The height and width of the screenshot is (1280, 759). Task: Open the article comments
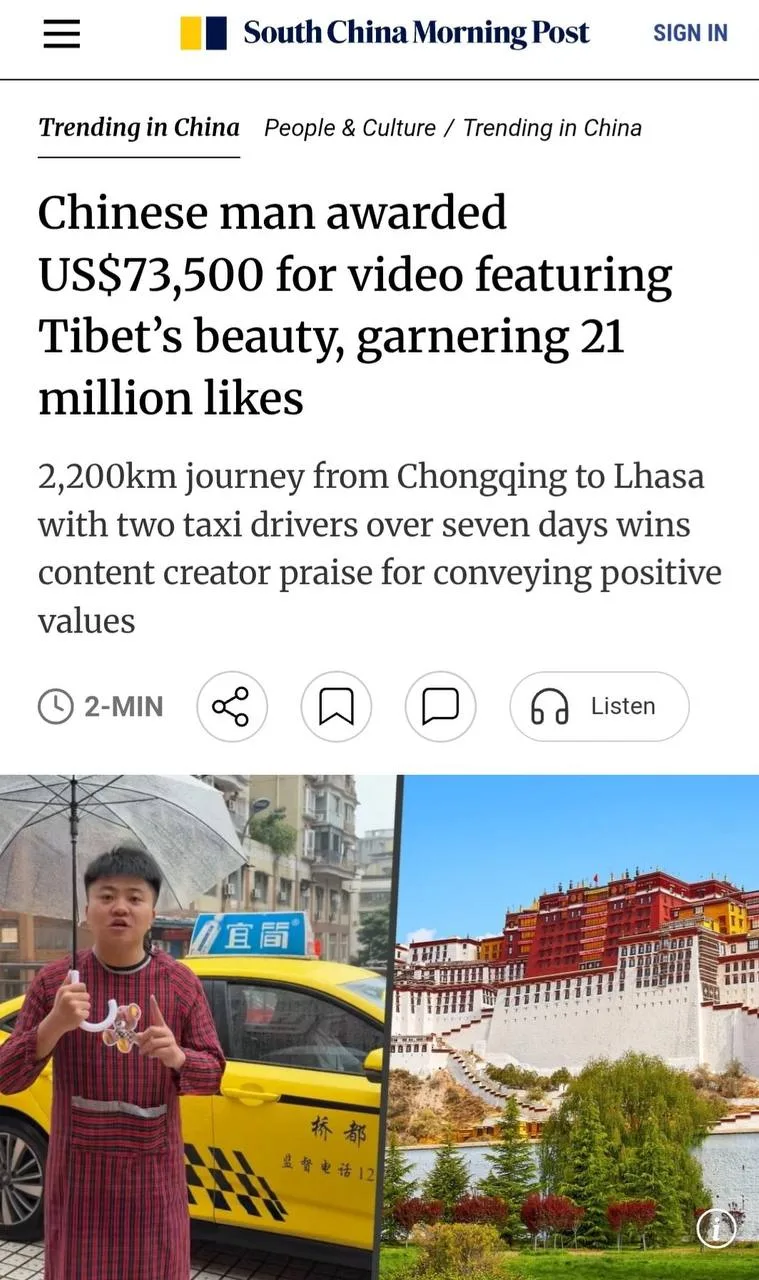440,706
